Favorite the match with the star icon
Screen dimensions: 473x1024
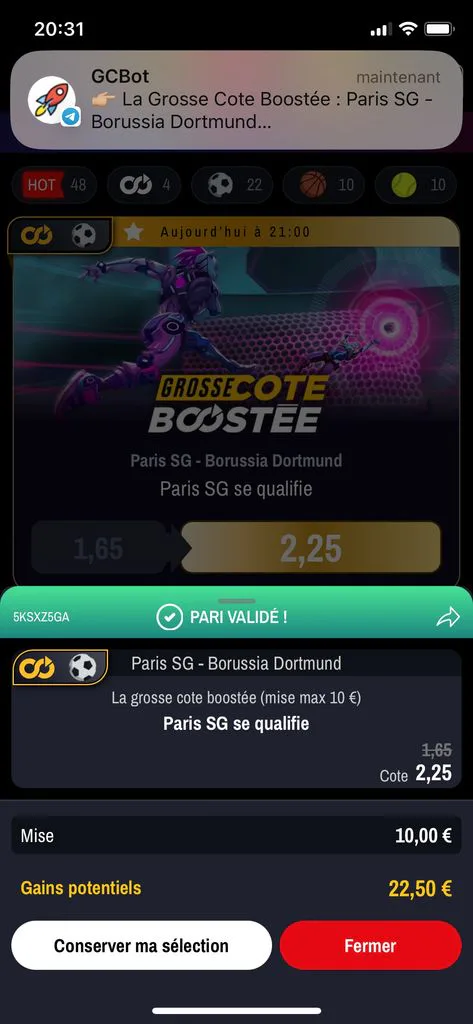coord(134,232)
